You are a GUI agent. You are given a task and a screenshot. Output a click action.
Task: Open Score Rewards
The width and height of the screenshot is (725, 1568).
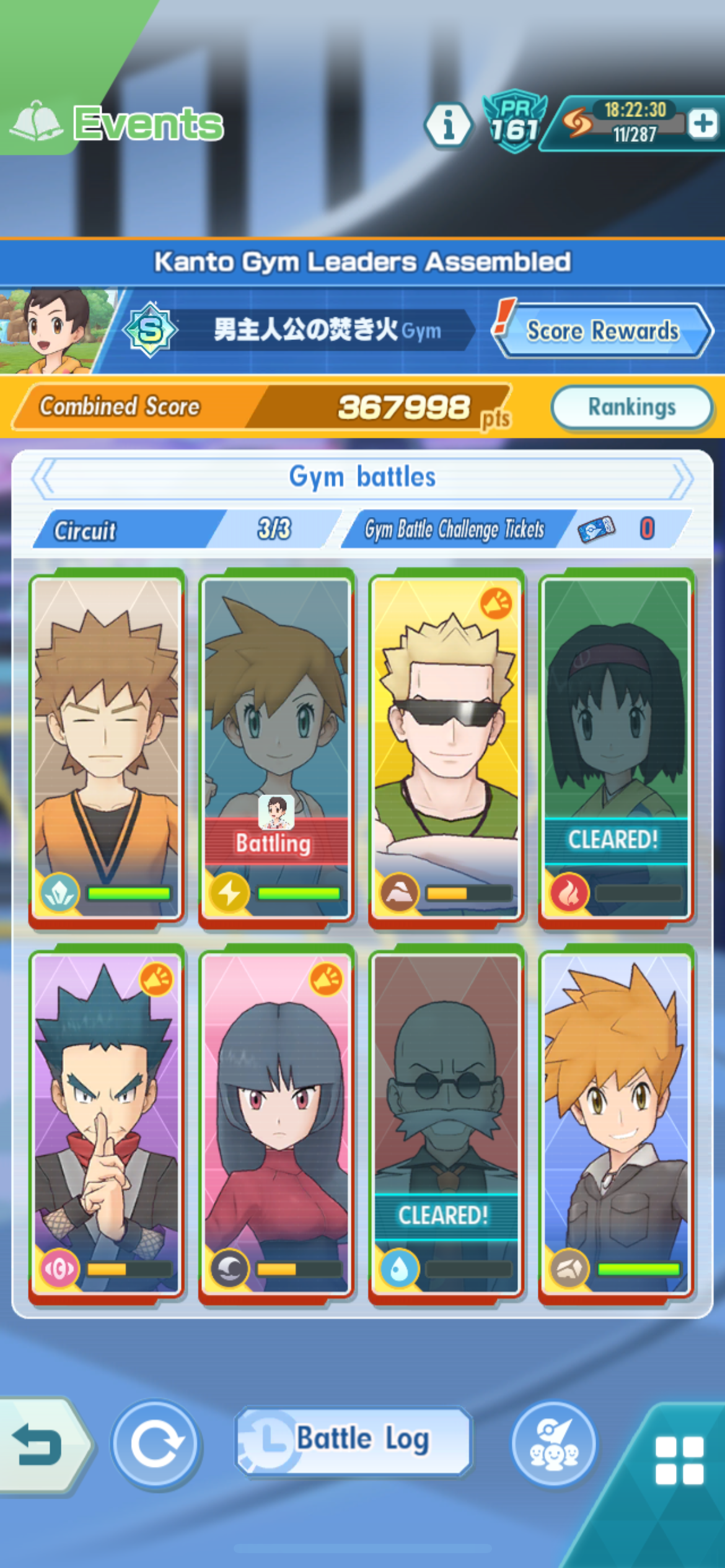click(x=603, y=331)
